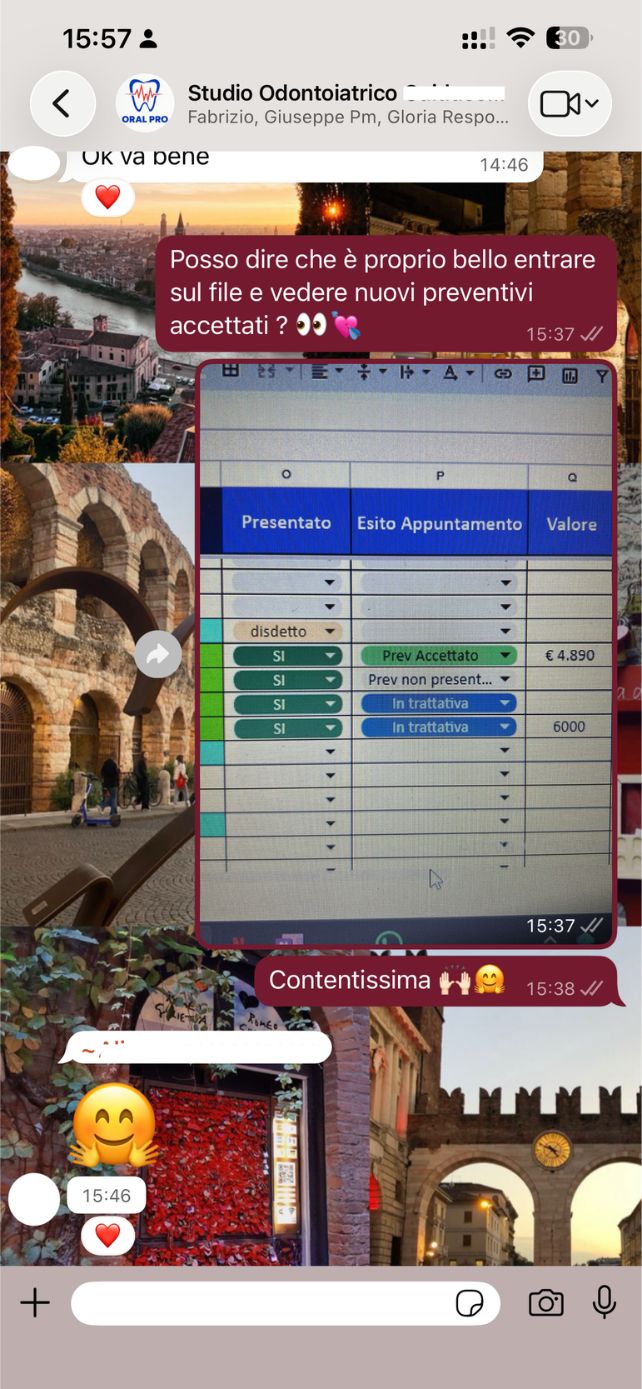Open the 15:46 sender's profile avatar

34,1199
